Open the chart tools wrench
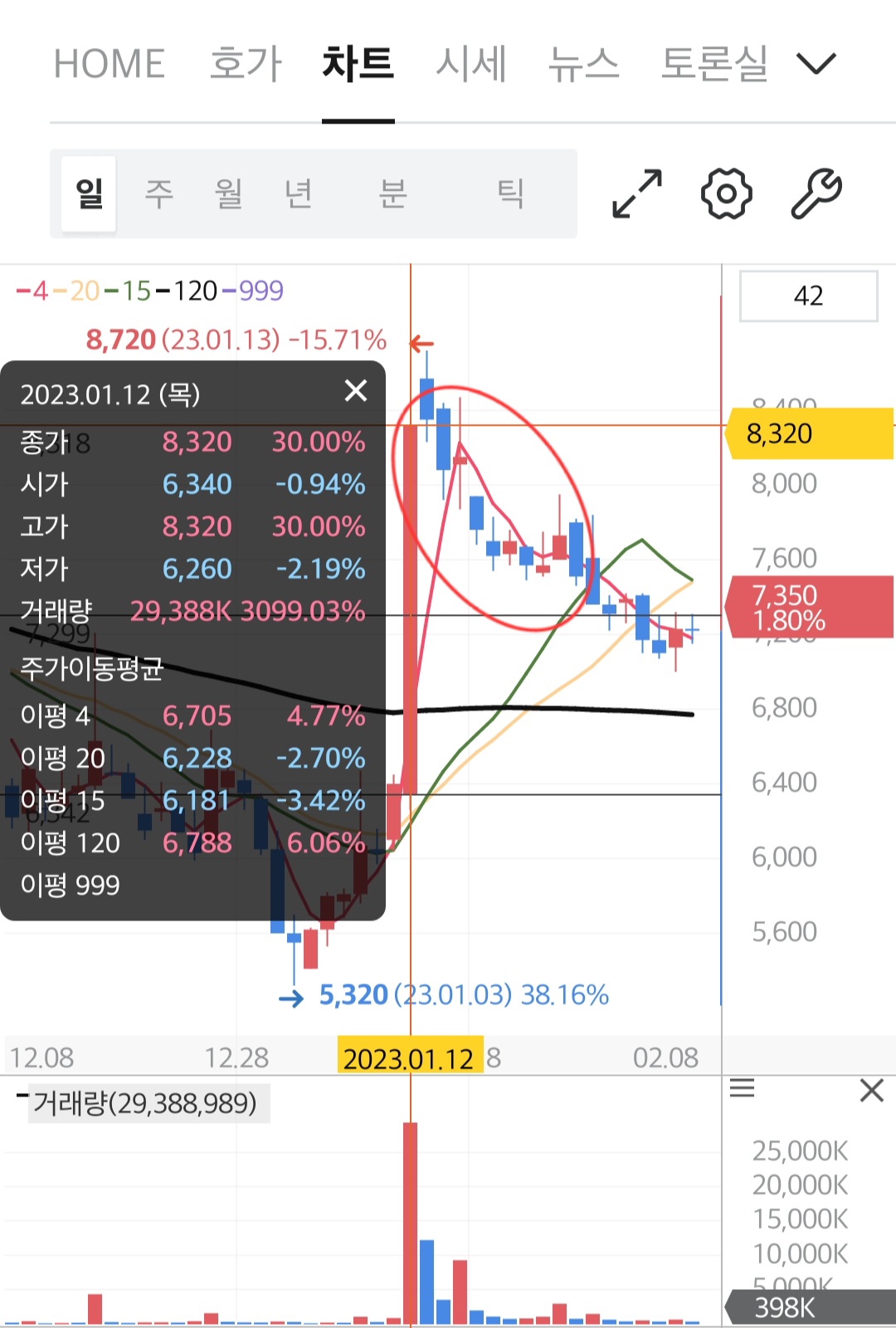The height and width of the screenshot is (1328, 896). click(816, 194)
